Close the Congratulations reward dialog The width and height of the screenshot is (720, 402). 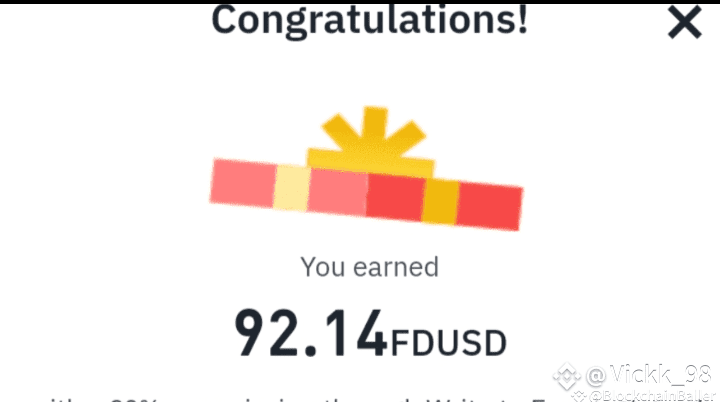684,22
